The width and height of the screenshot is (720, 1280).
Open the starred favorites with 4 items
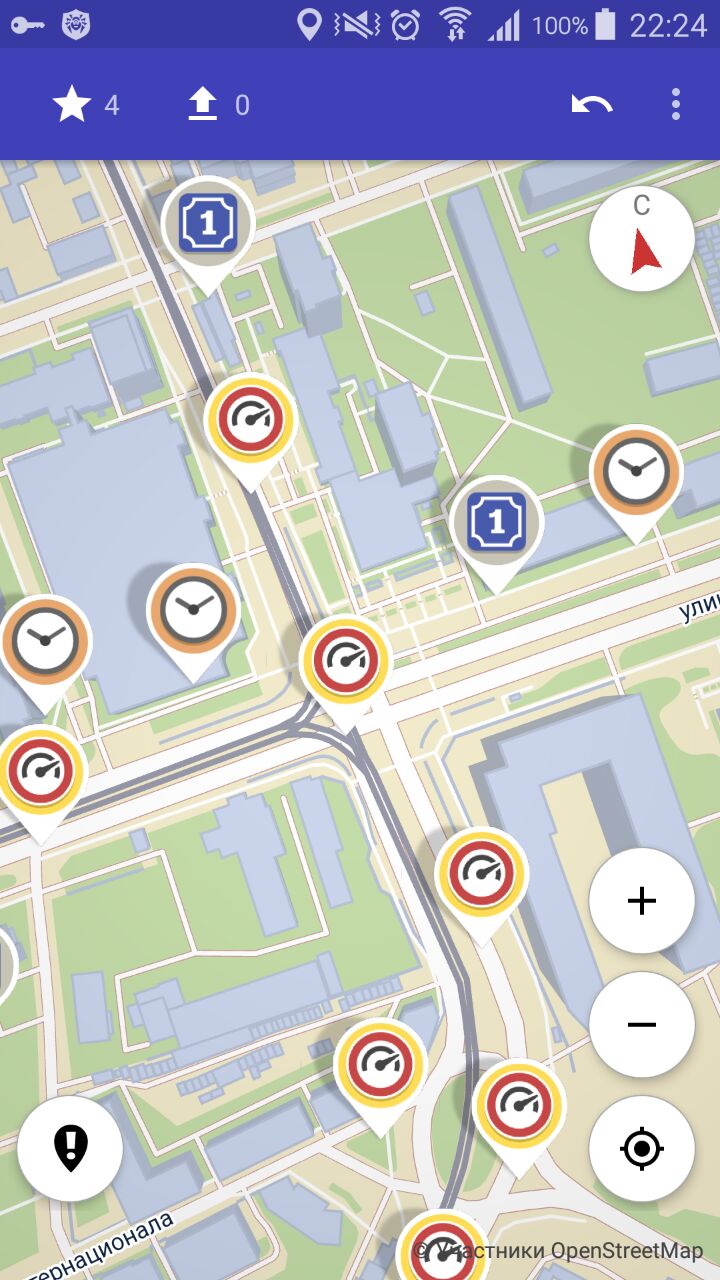(85, 104)
